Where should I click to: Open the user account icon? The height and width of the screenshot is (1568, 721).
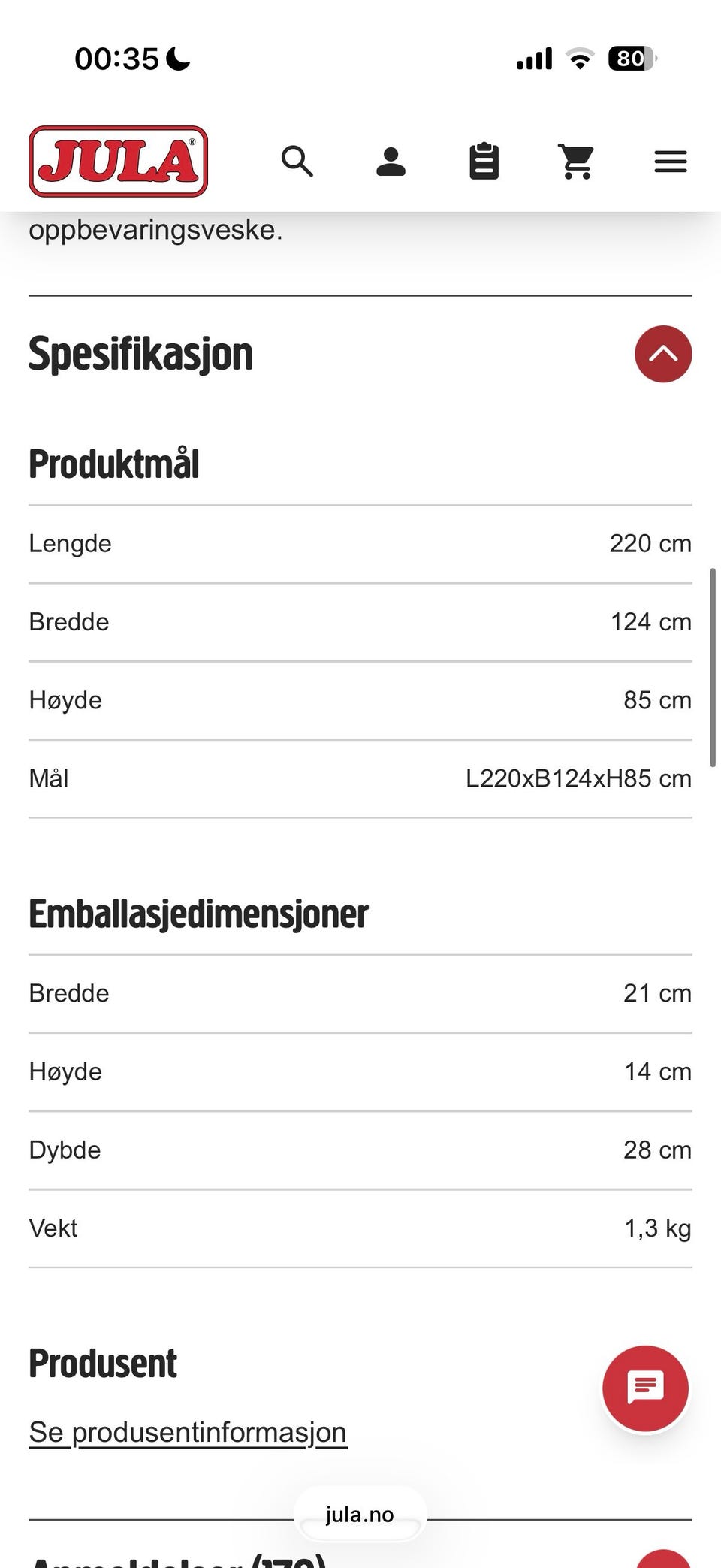coord(390,162)
